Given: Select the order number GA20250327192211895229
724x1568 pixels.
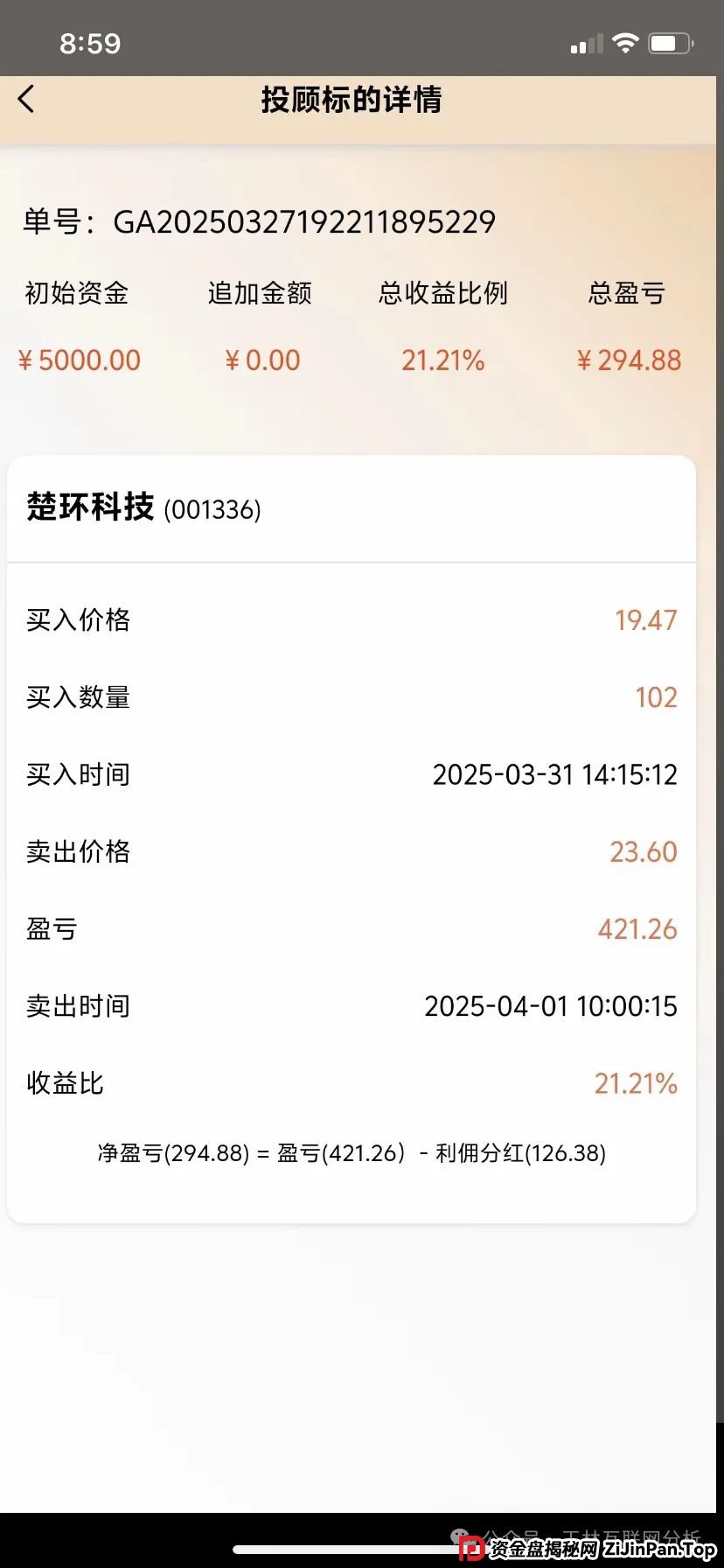Looking at the screenshot, I should click(304, 220).
